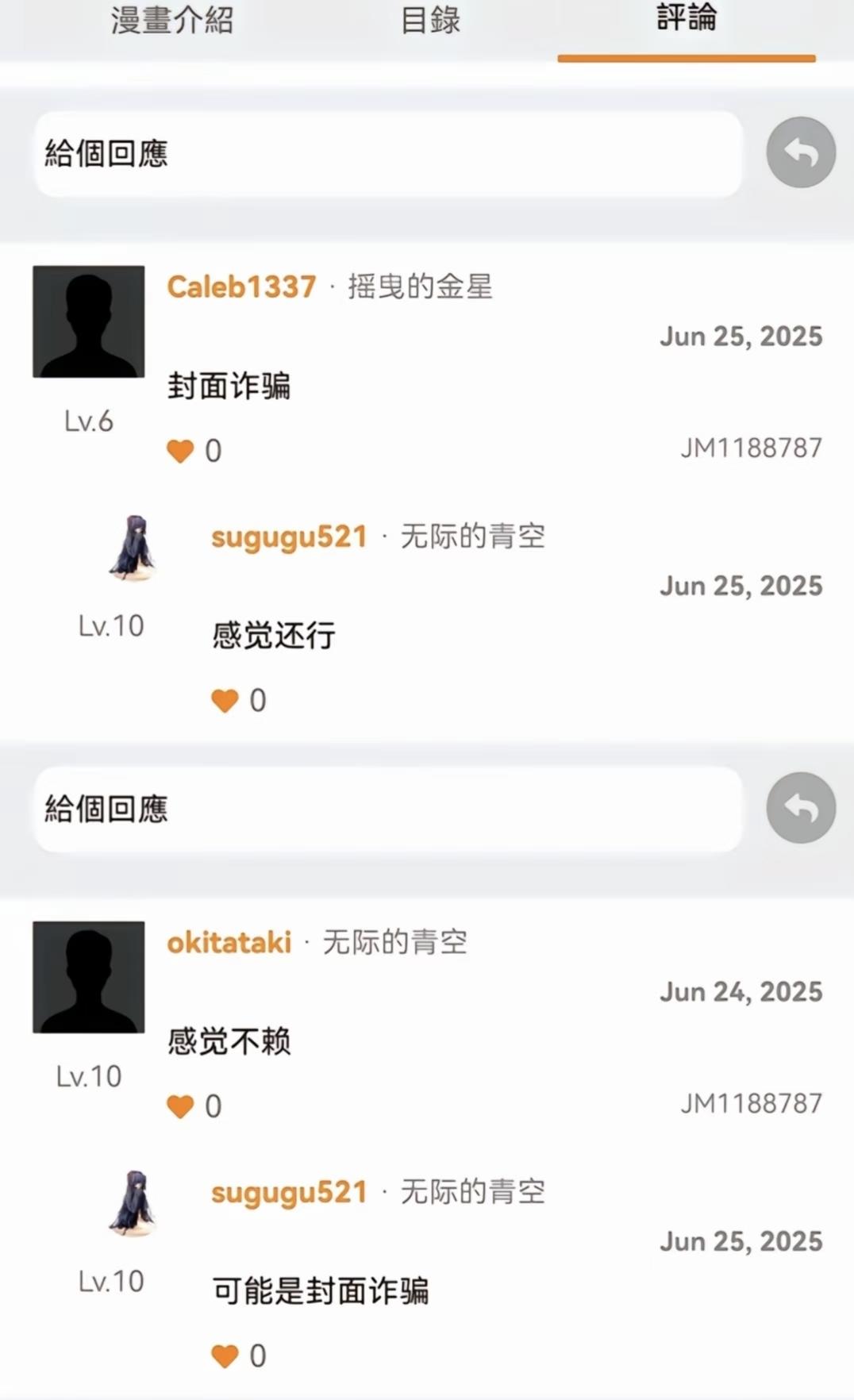This screenshot has height=1400, width=854.
Task: Select the 評論 tab
Action: pyautogui.click(x=686, y=19)
